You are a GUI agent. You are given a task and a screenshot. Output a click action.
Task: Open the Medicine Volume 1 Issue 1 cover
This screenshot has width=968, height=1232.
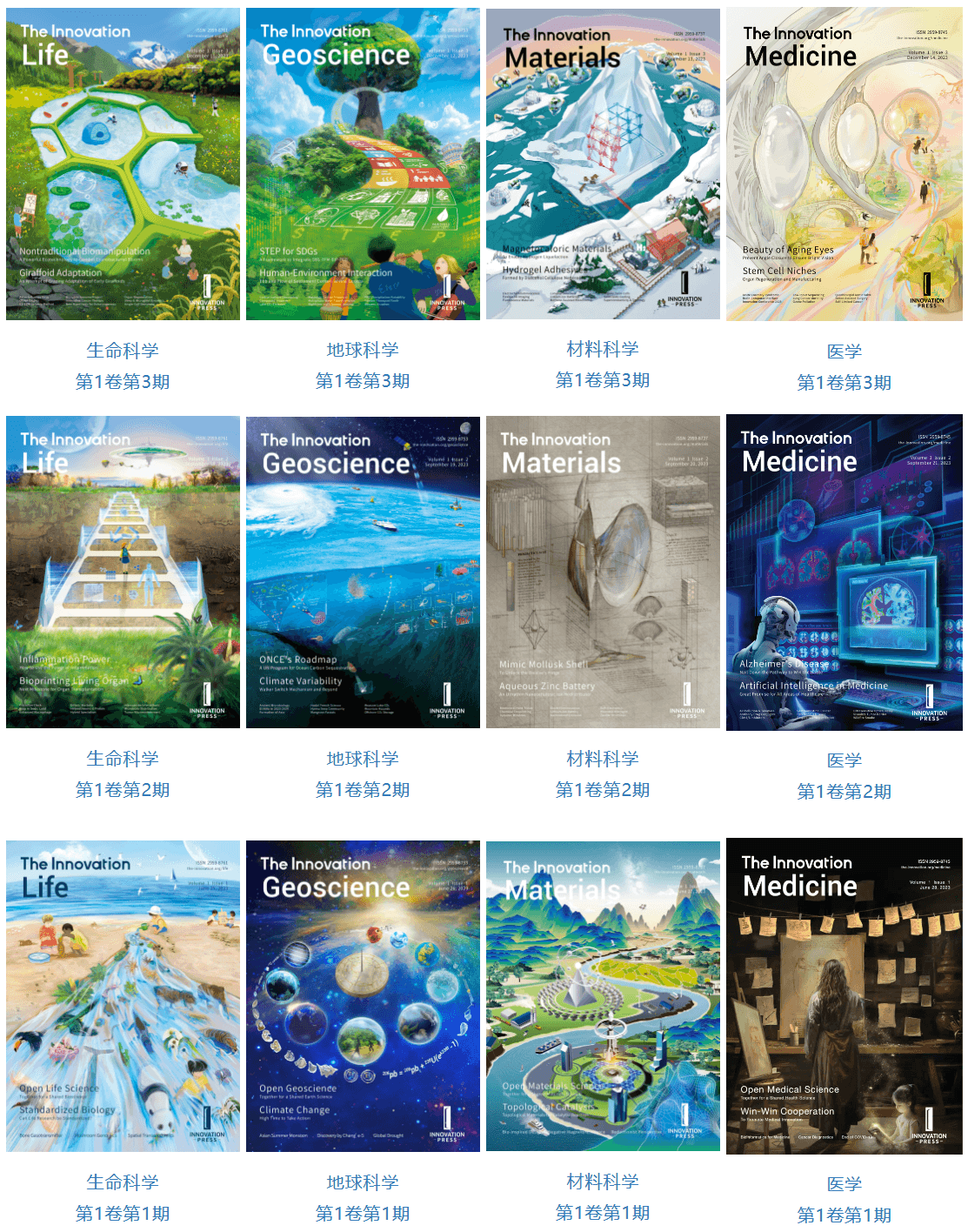click(x=844, y=996)
